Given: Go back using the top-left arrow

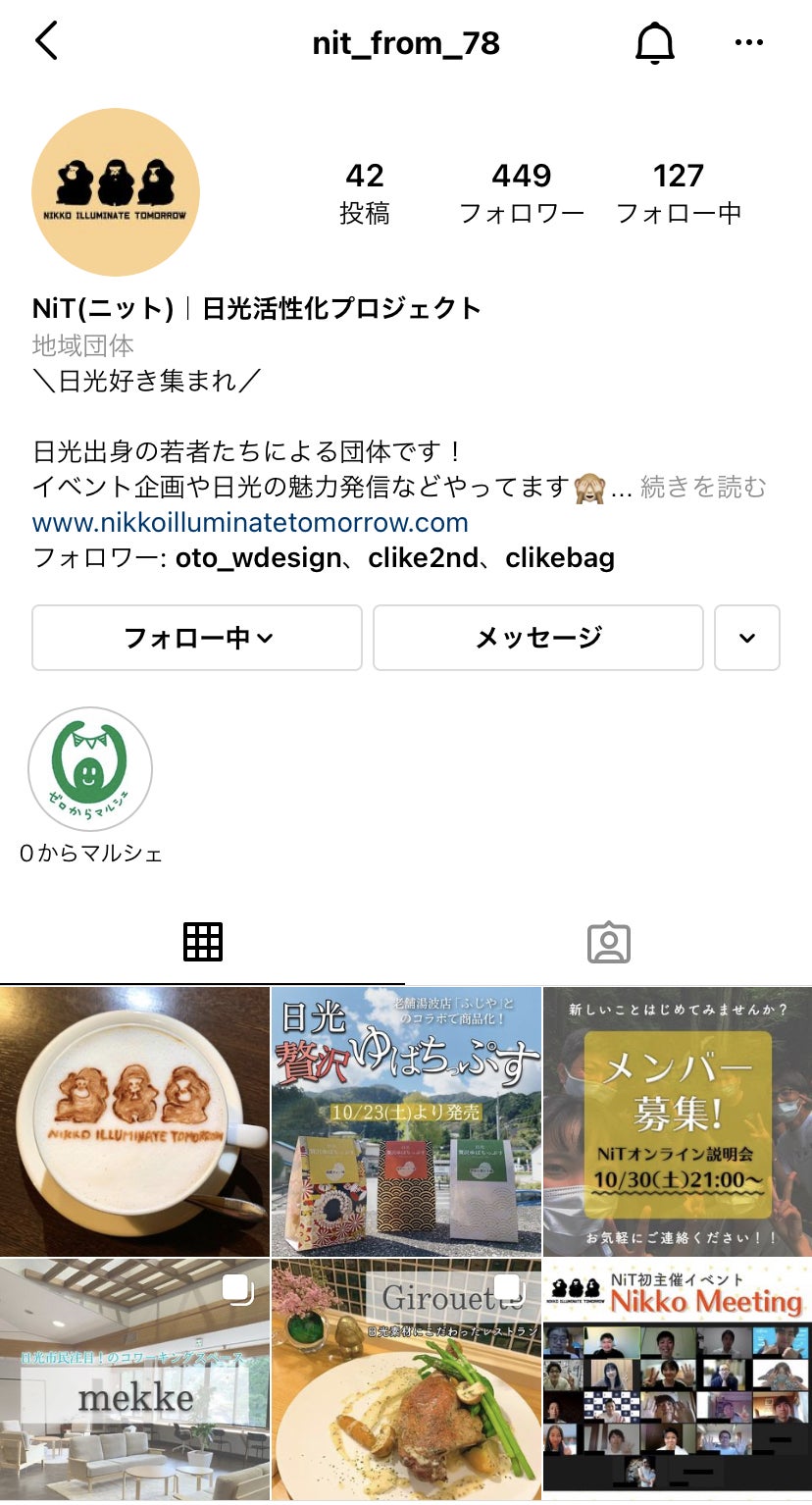Looking at the screenshot, I should pos(47,42).
